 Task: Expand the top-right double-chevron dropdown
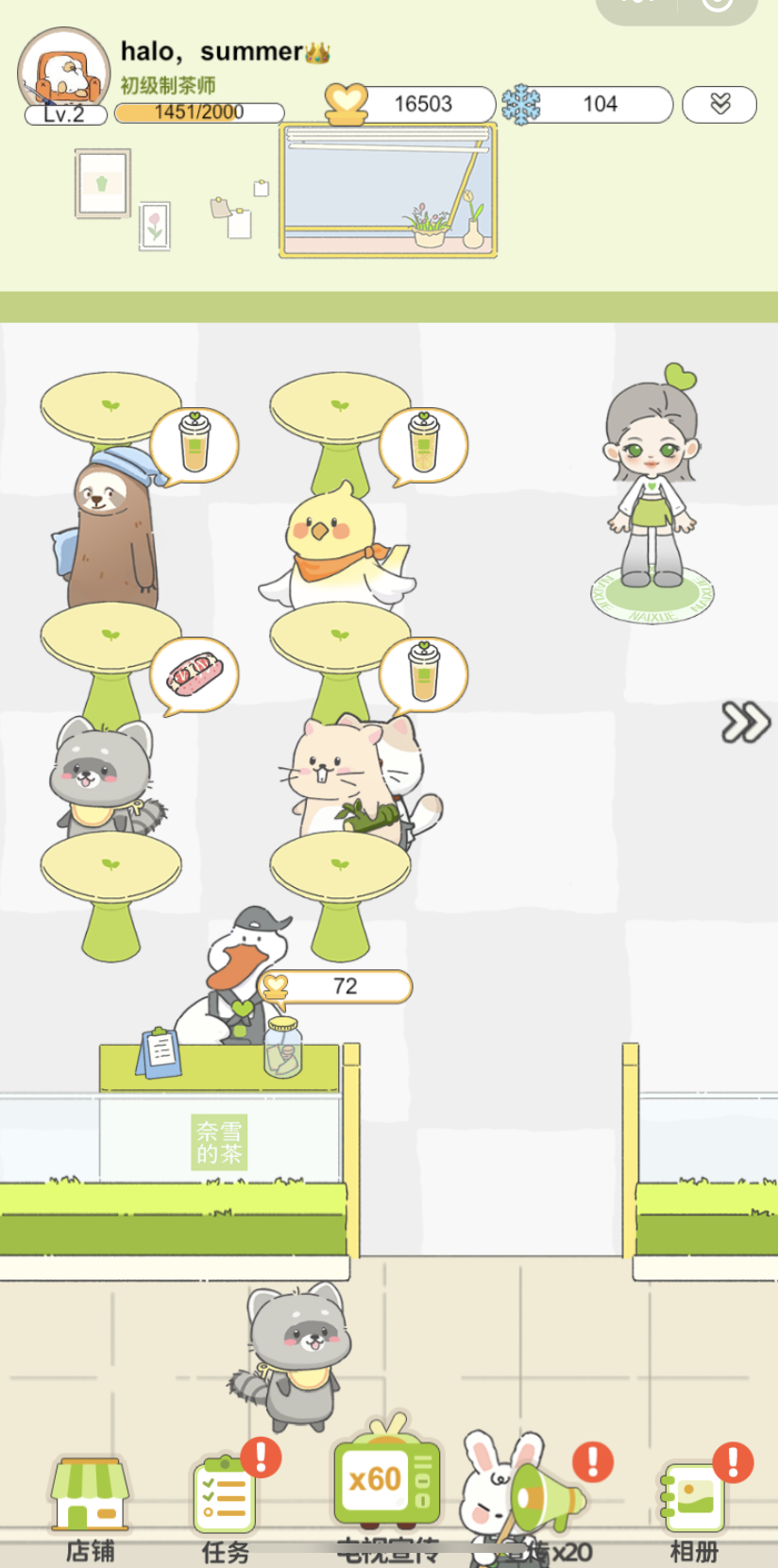click(x=719, y=104)
